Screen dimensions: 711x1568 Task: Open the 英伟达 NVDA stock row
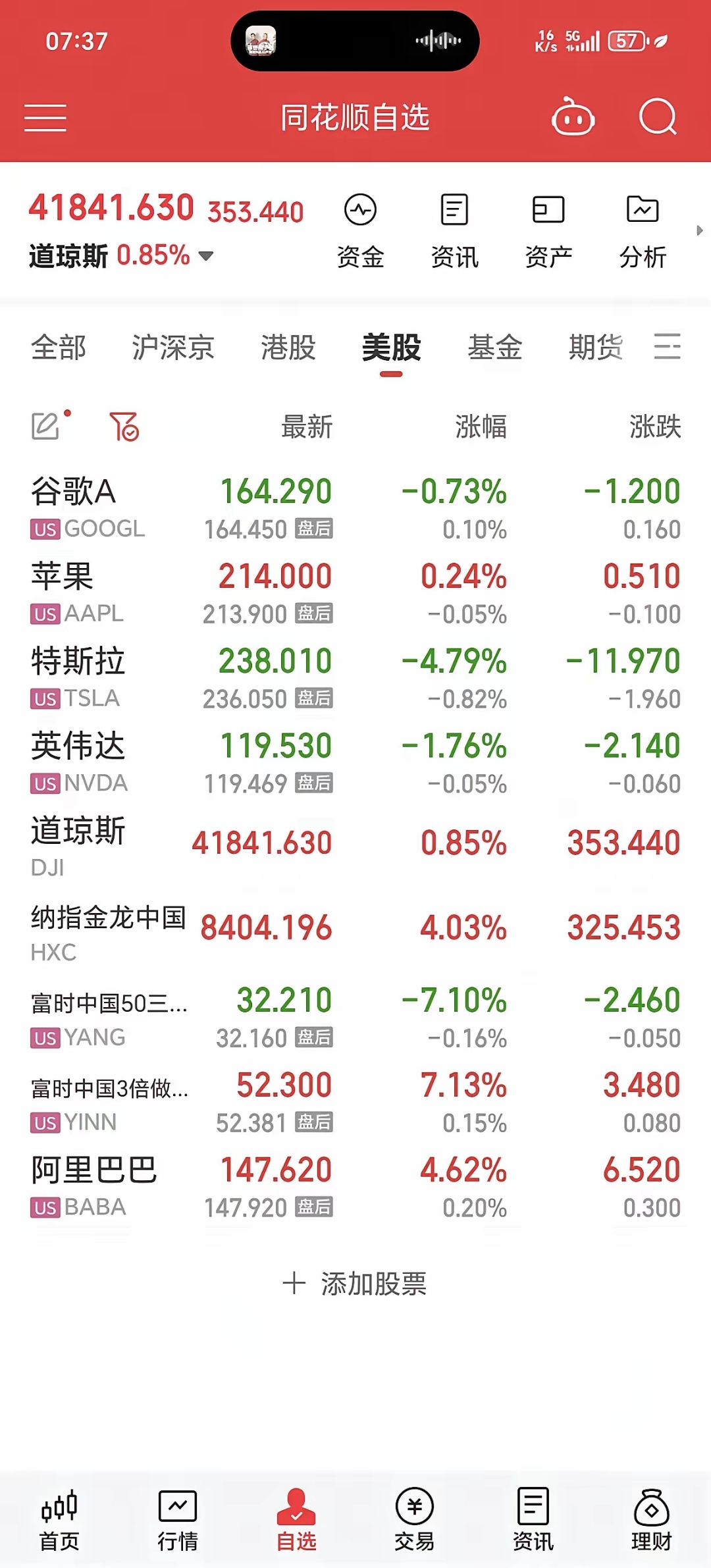click(355, 764)
